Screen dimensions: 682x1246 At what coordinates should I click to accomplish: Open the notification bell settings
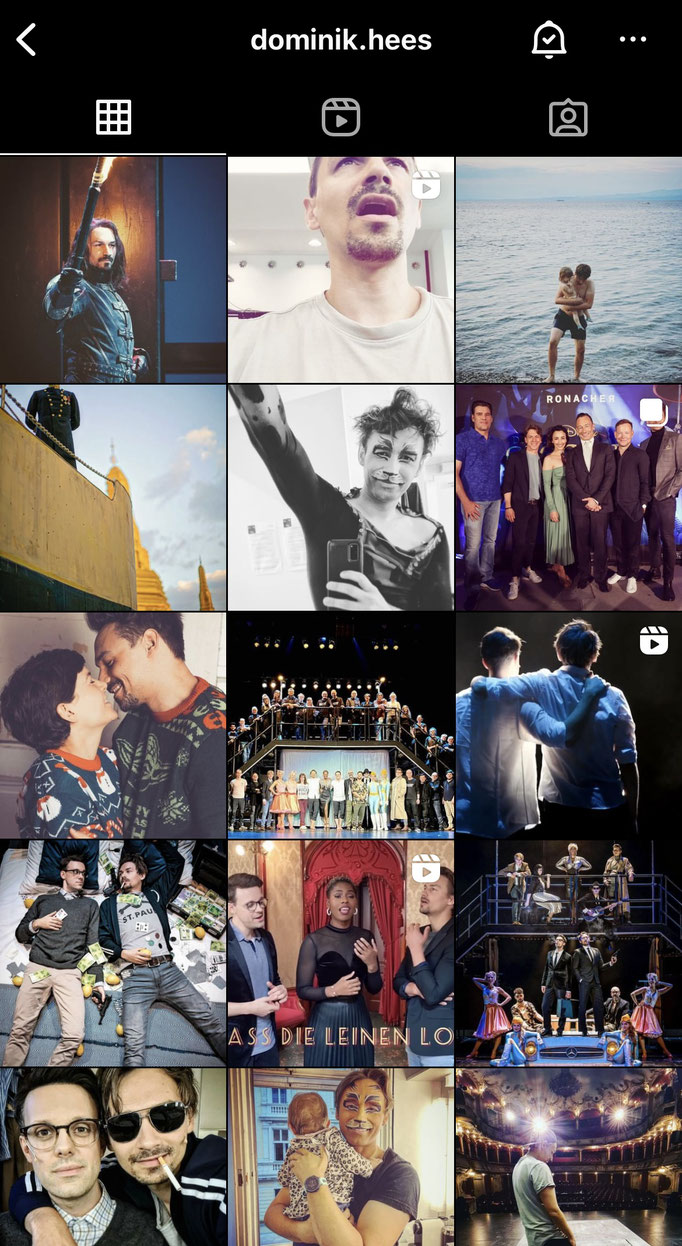pos(548,40)
